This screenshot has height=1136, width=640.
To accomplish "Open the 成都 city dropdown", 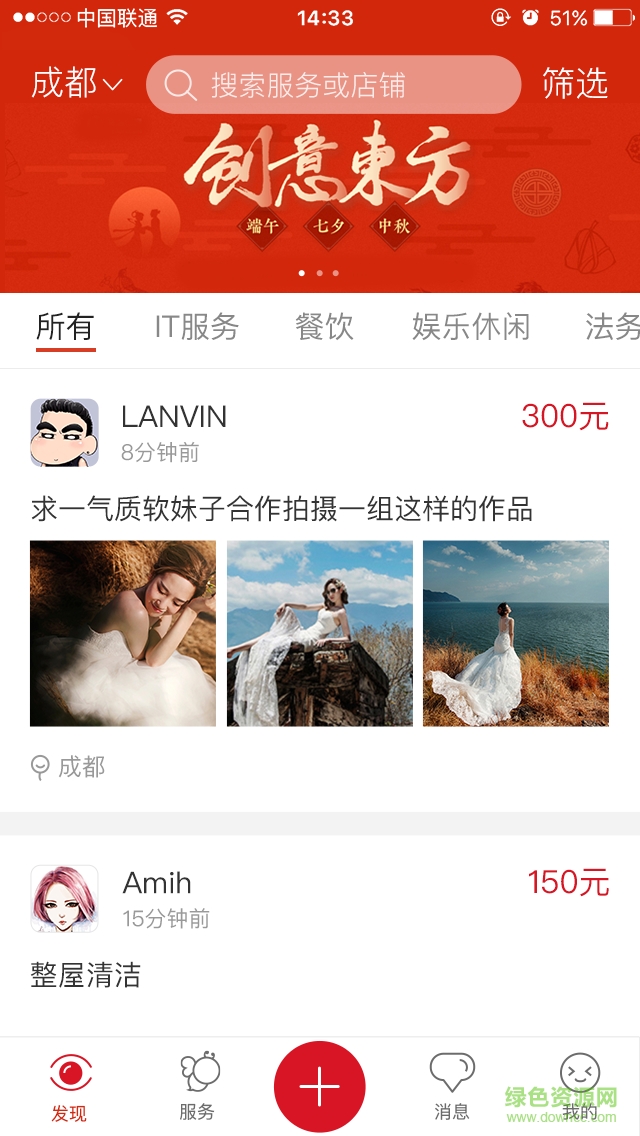I will [76, 84].
